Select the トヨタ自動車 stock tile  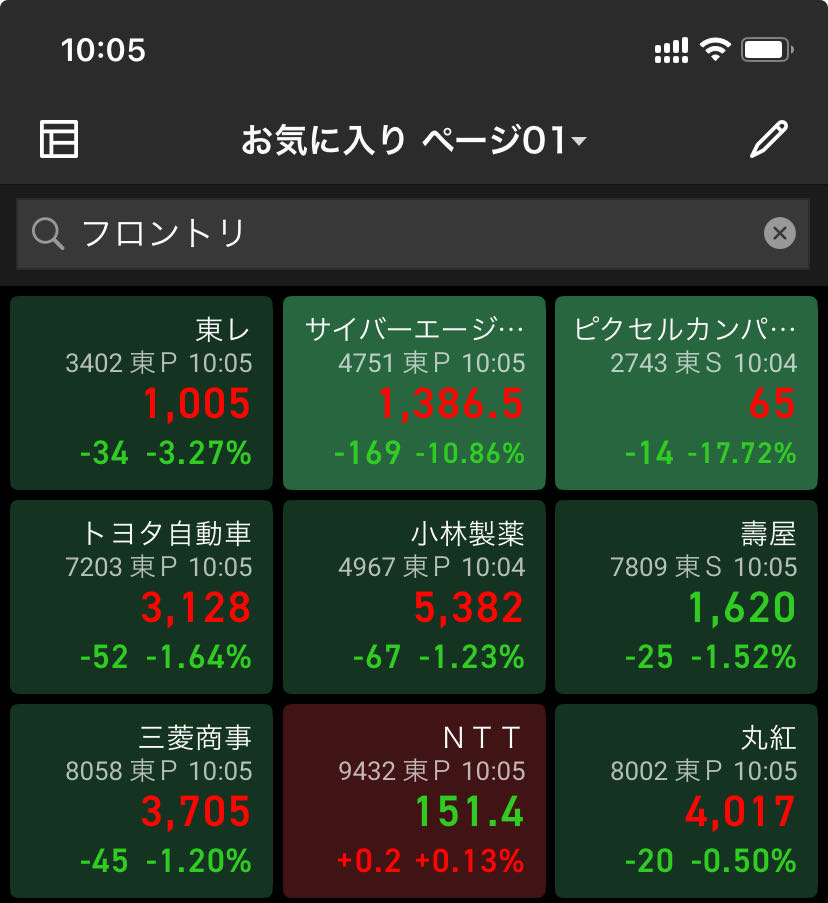pos(141,597)
